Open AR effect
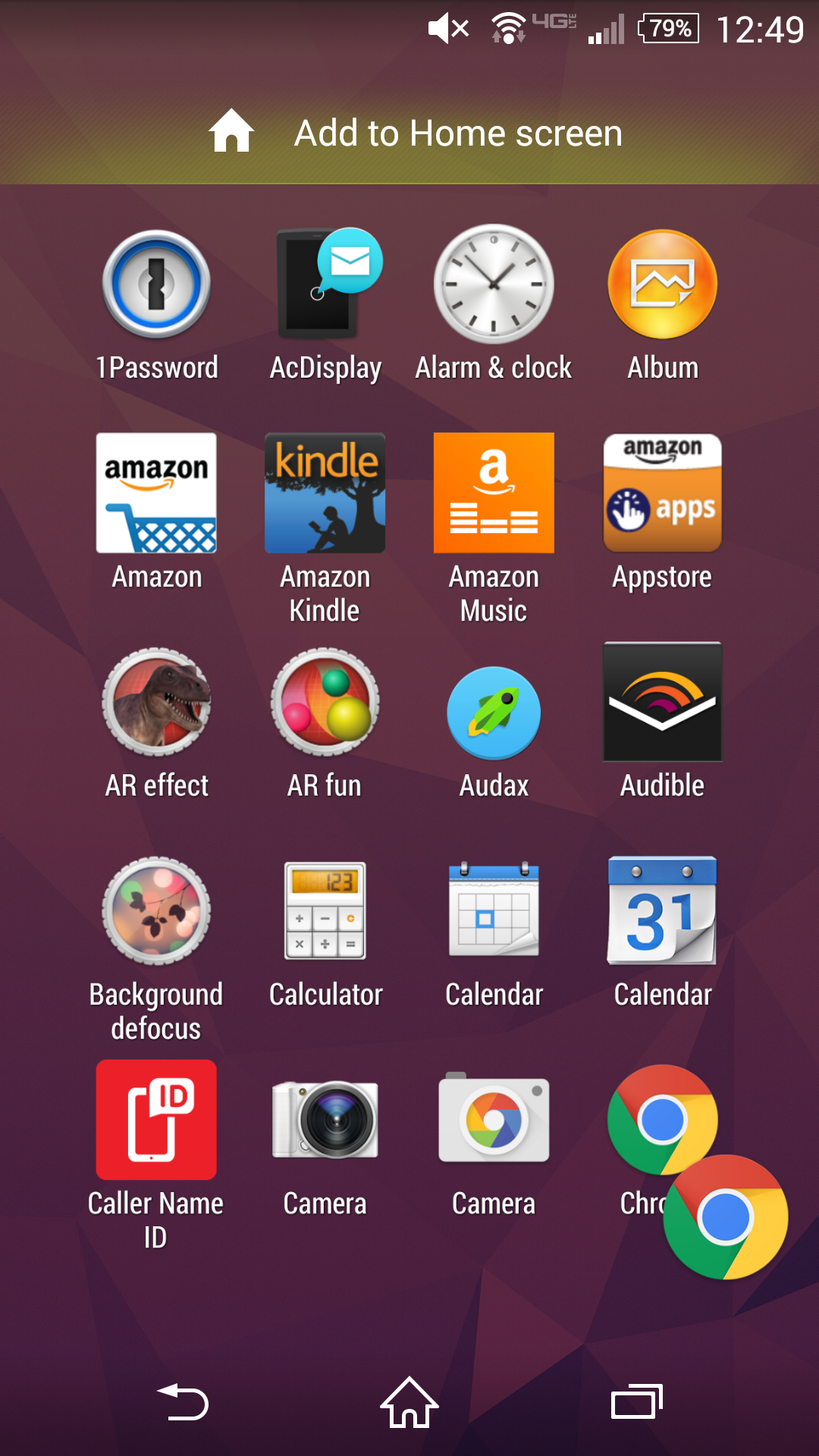This screenshot has height=1456, width=819. click(157, 702)
